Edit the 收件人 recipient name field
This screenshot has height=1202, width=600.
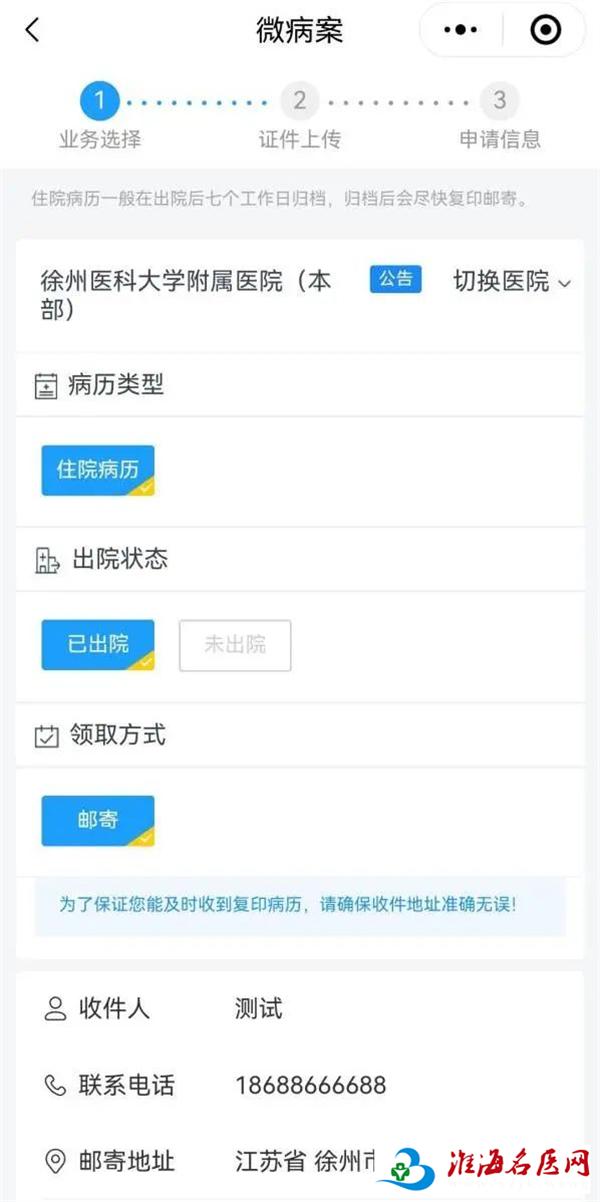pyautogui.click(x=300, y=1008)
